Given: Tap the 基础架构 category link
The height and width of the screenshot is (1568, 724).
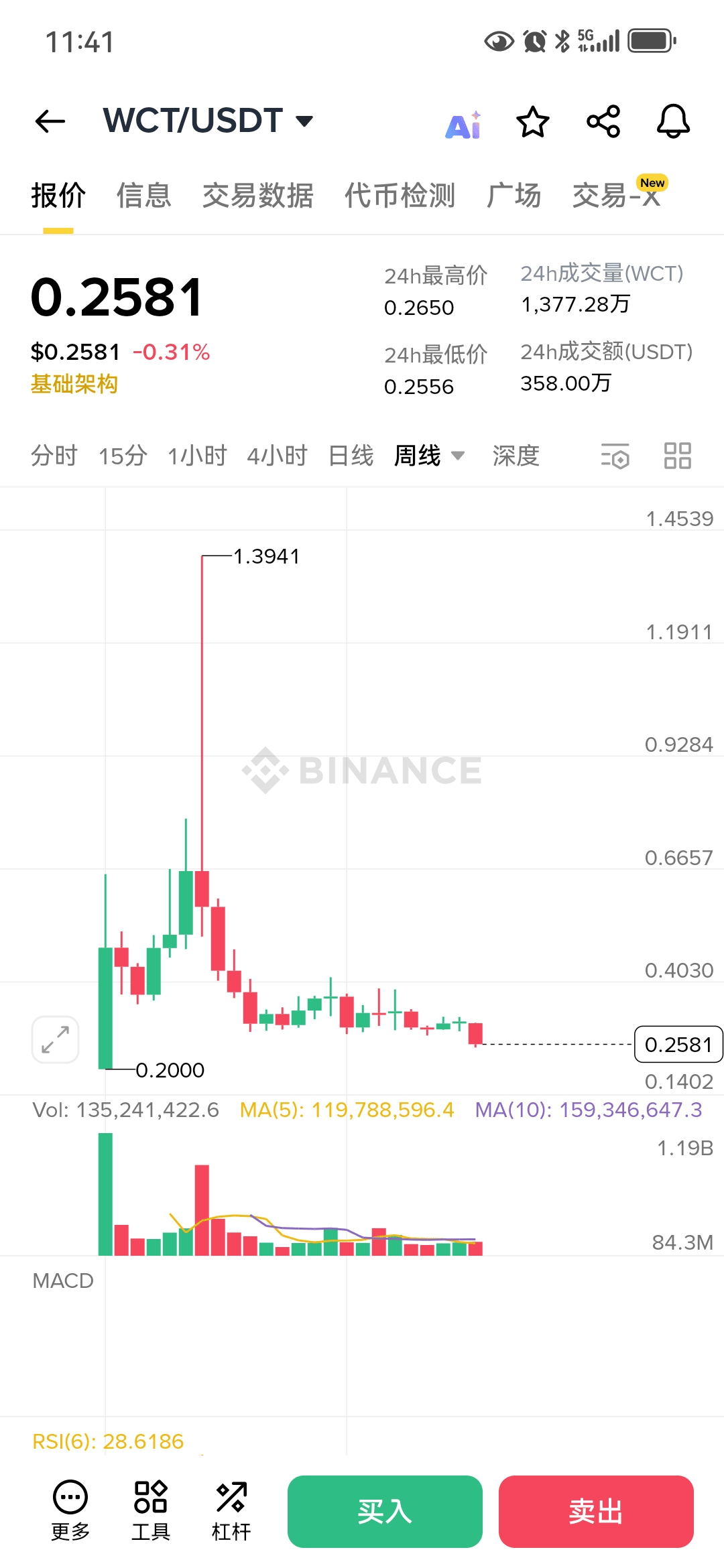Looking at the screenshot, I should click(74, 384).
